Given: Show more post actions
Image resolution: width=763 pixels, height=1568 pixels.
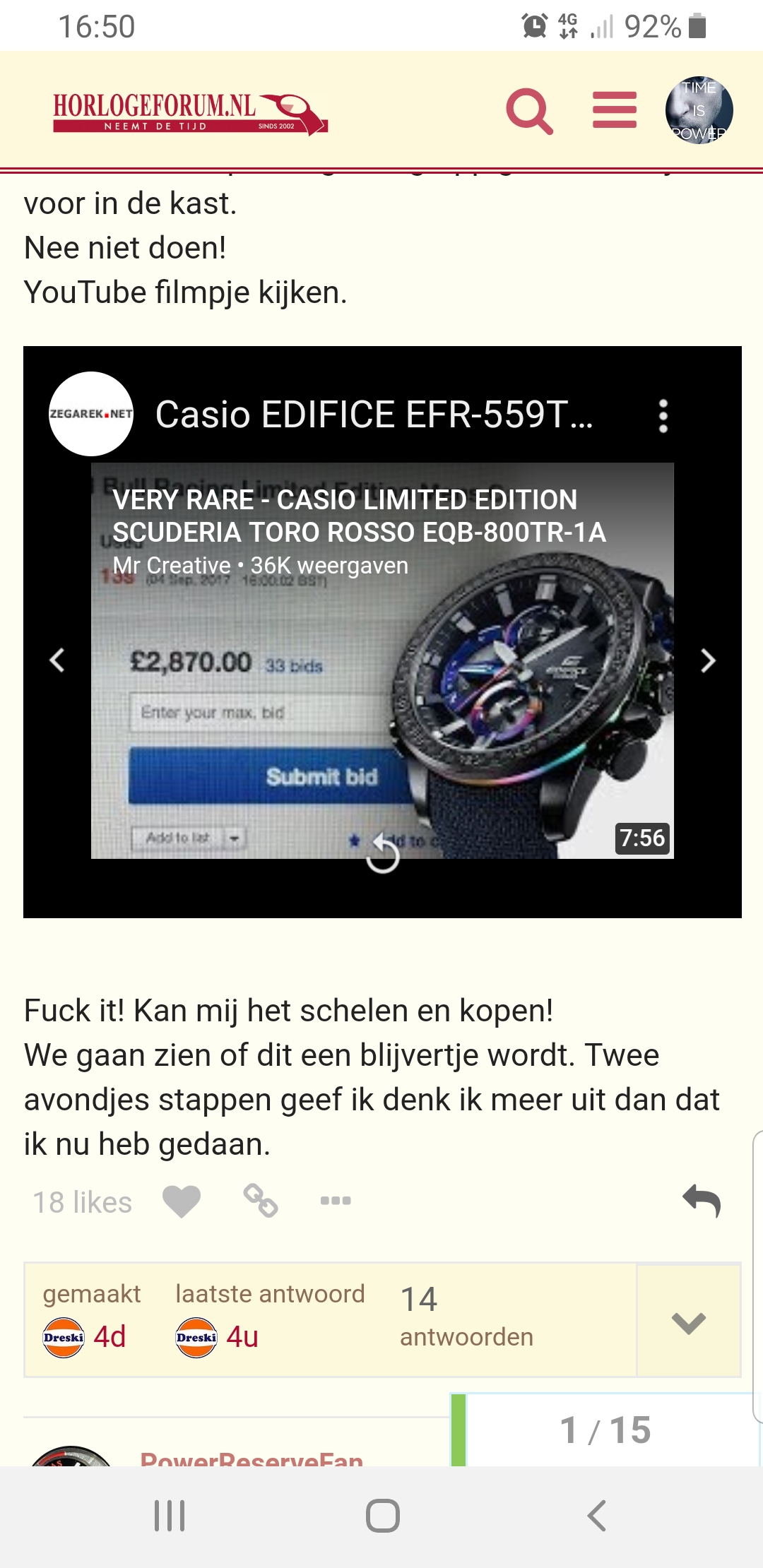Looking at the screenshot, I should point(336,1201).
